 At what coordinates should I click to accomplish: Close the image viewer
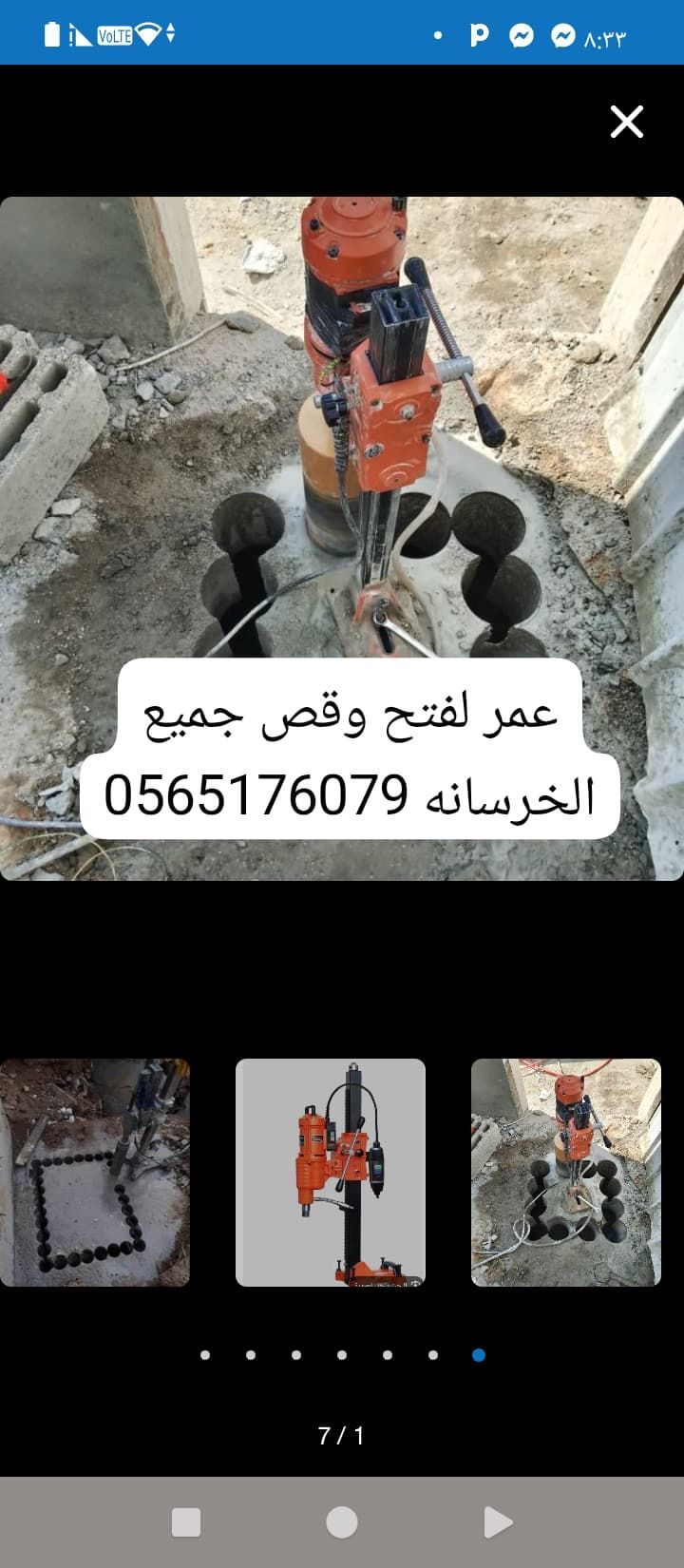(x=626, y=122)
